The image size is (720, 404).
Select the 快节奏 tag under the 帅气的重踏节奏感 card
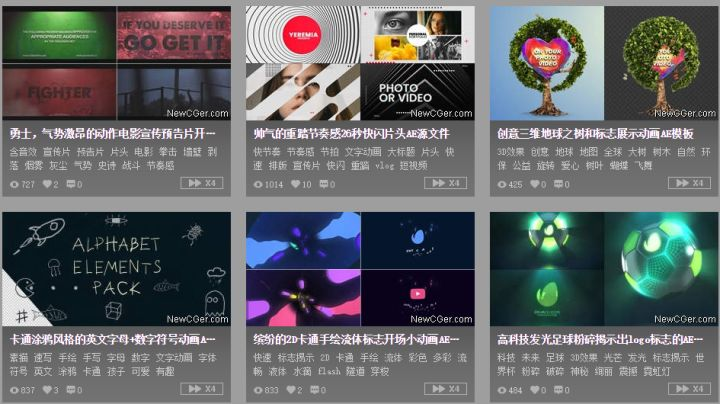coord(265,152)
